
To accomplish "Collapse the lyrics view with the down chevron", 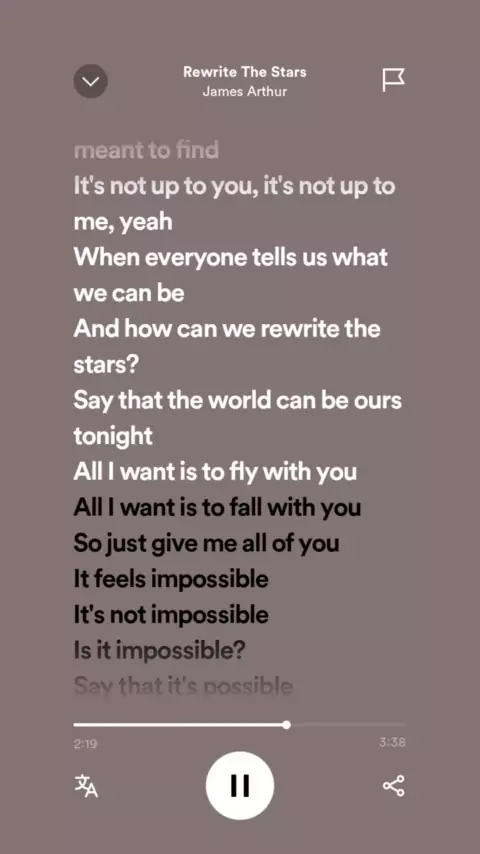I will 90,81.
